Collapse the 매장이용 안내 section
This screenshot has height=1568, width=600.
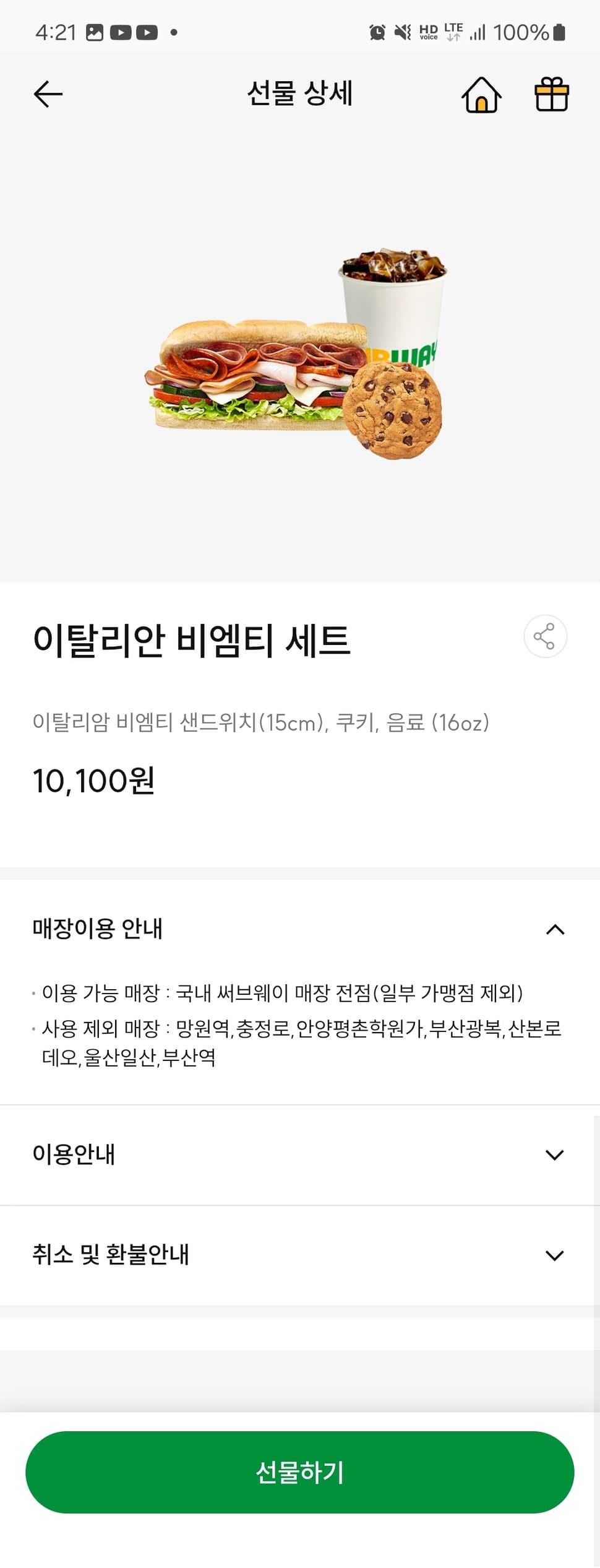point(554,928)
